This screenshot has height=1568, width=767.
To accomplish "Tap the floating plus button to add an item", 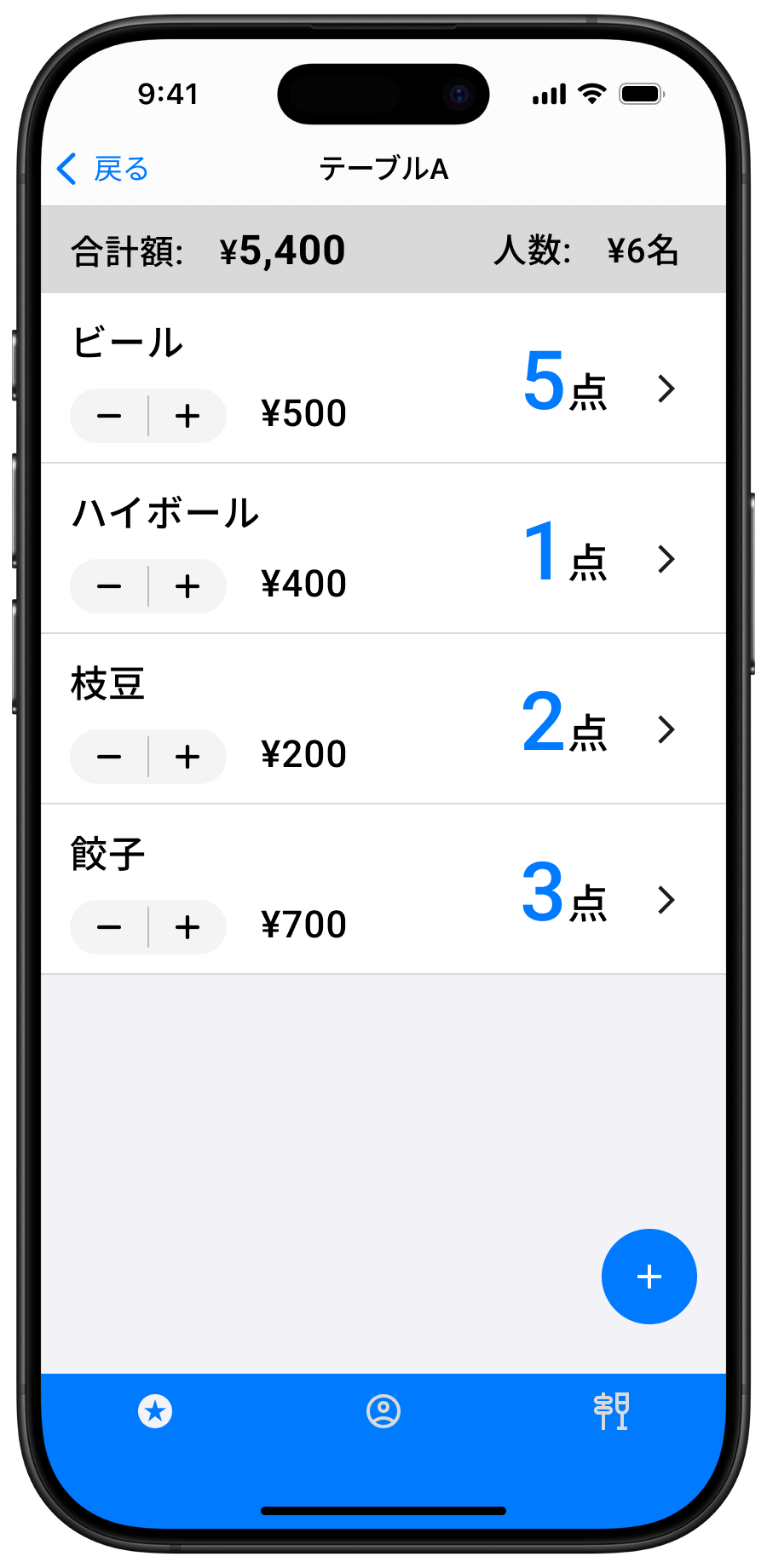I will (x=649, y=1277).
